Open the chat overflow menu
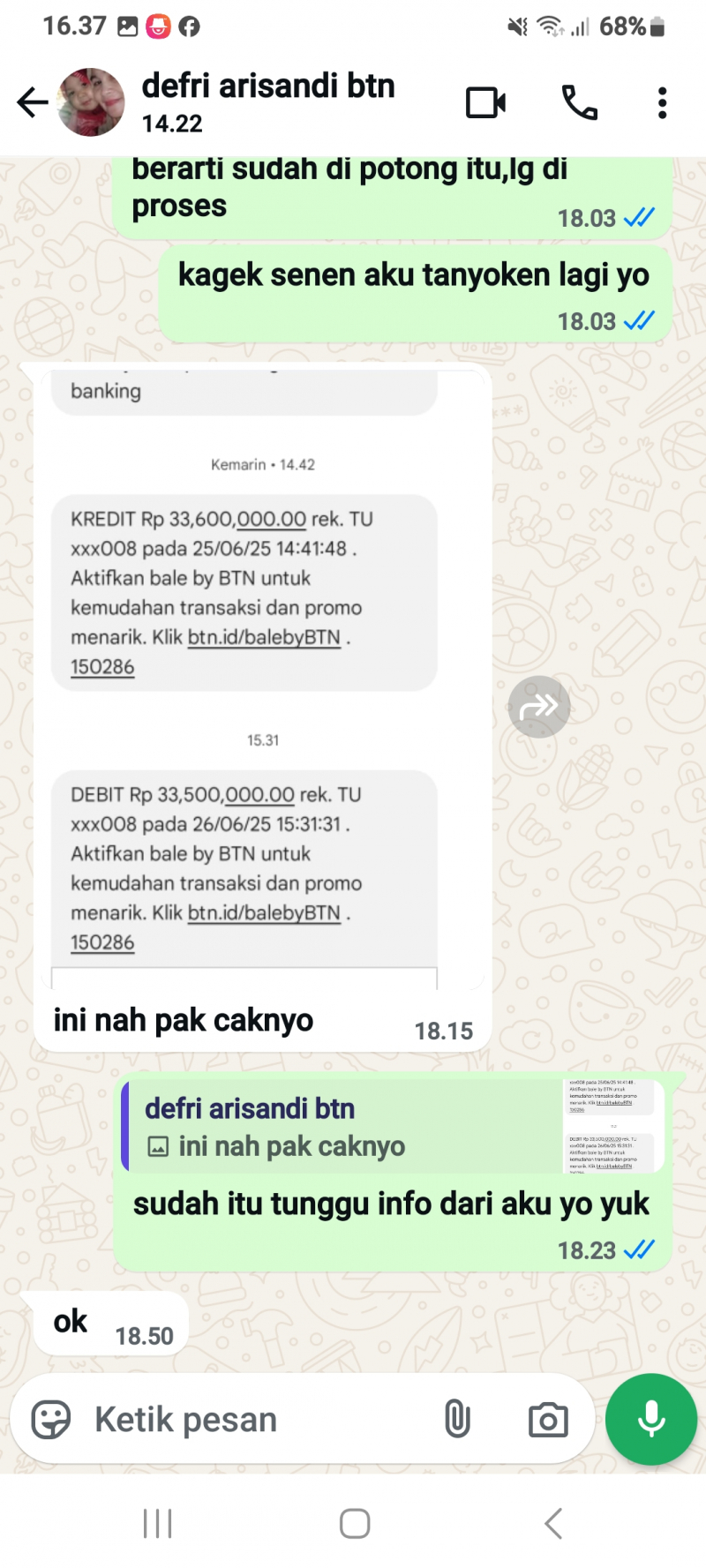The image size is (706, 1568). pyautogui.click(x=662, y=103)
